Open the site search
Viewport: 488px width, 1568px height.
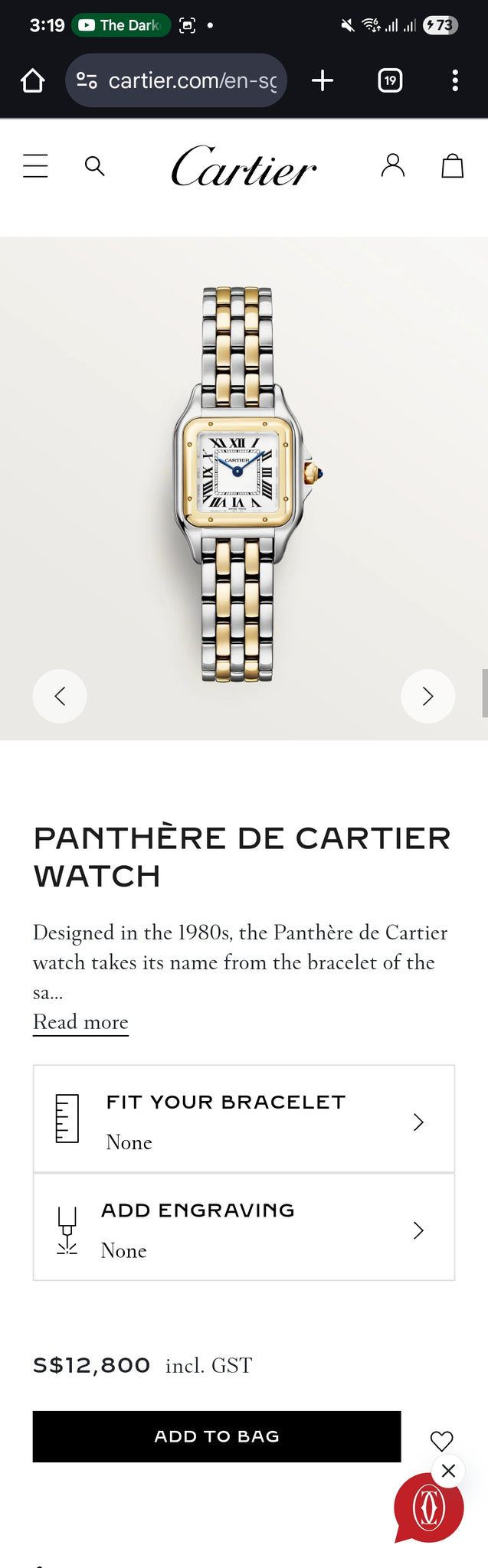[94, 166]
